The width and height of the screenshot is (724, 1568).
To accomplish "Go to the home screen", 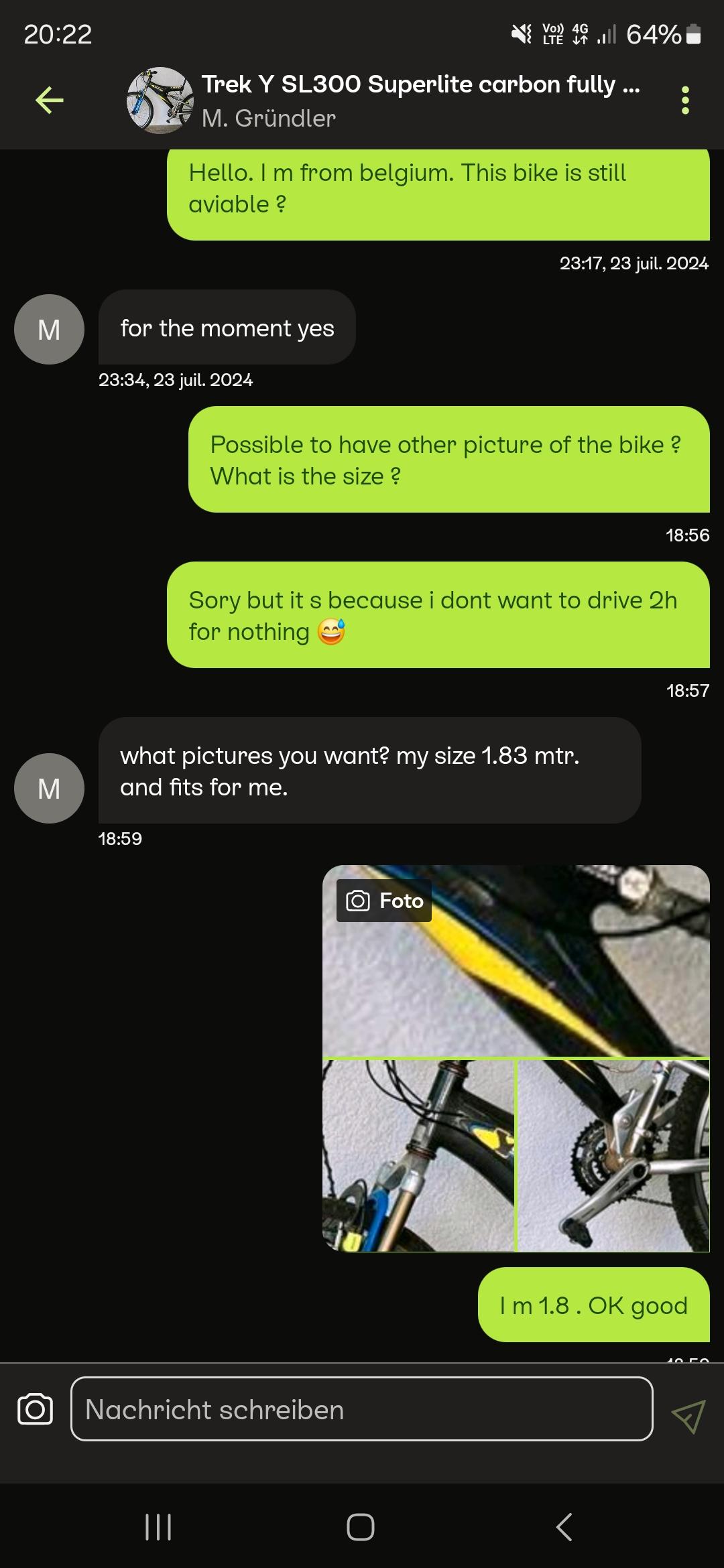I will (361, 1526).
